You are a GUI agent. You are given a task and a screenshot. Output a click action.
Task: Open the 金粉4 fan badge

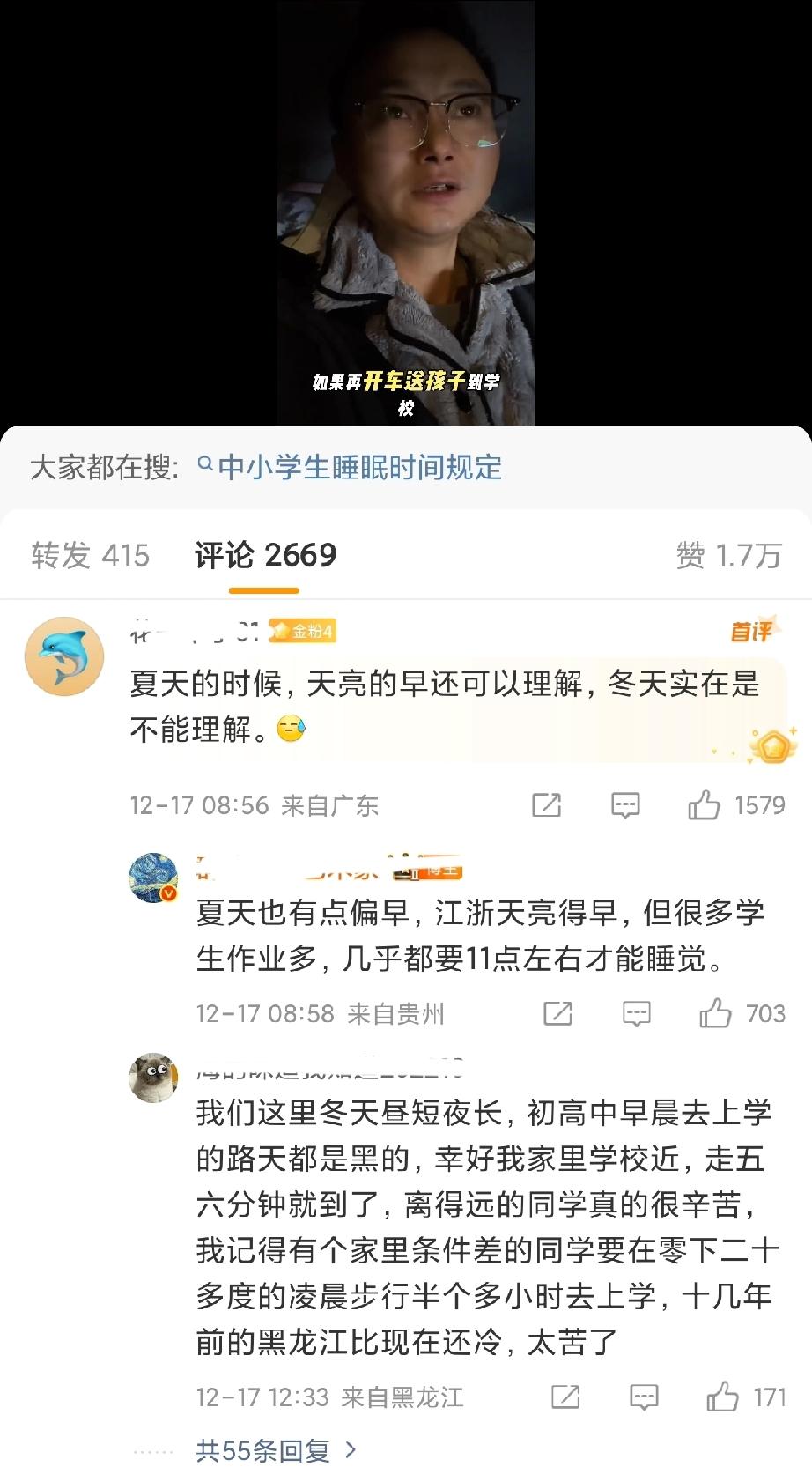pos(304,632)
